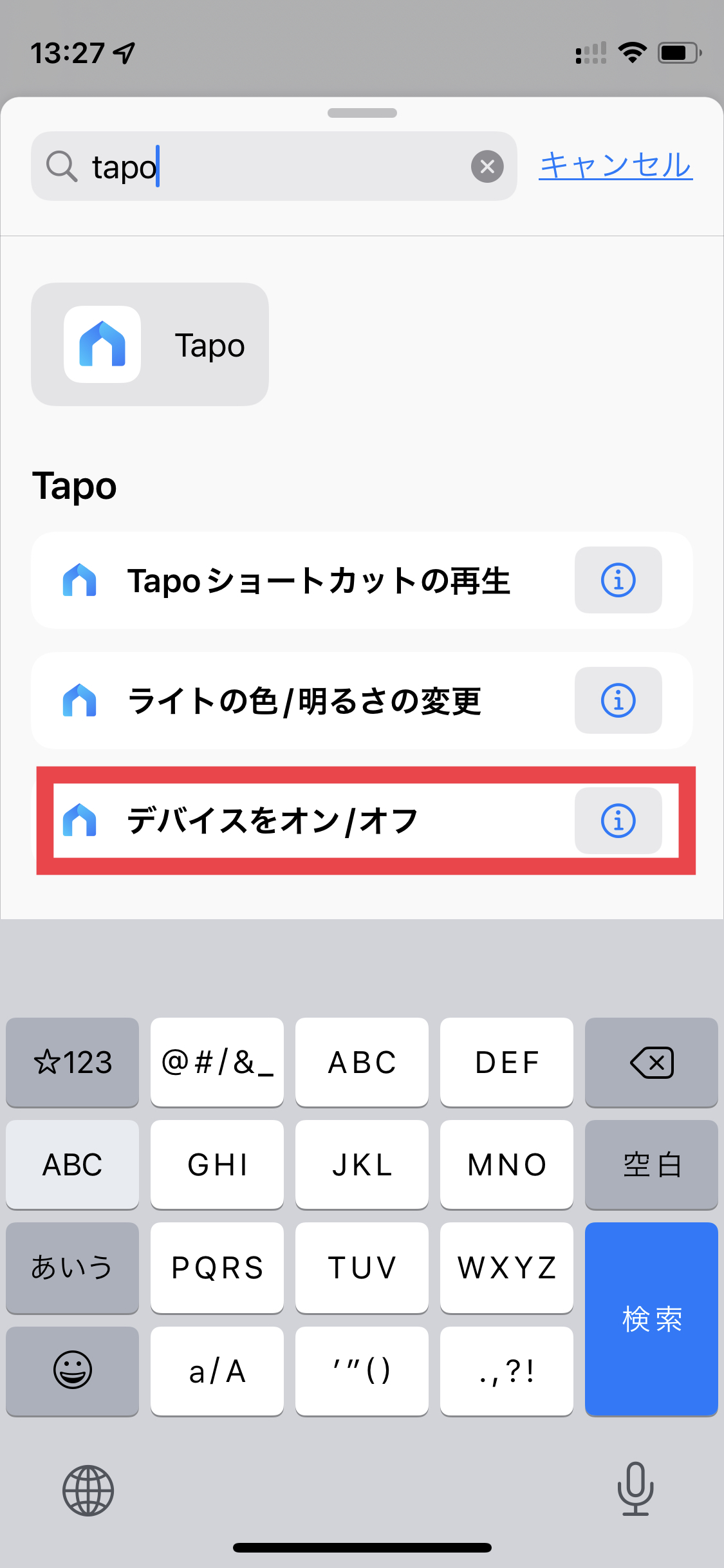Tap キャンセル to cancel the search

[615, 165]
